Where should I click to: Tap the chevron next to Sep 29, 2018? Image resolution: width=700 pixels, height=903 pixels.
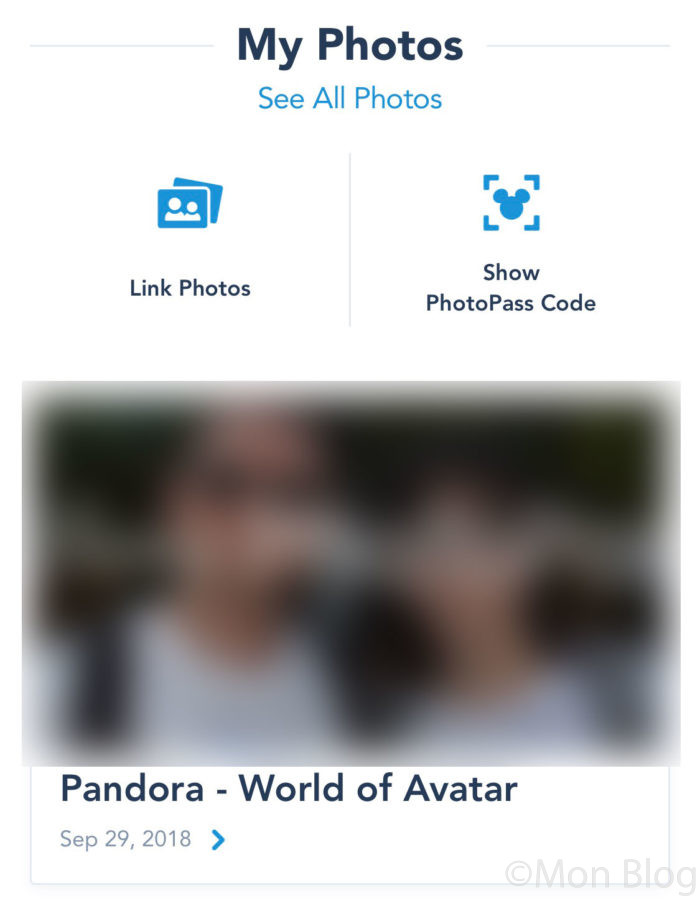pos(219,840)
